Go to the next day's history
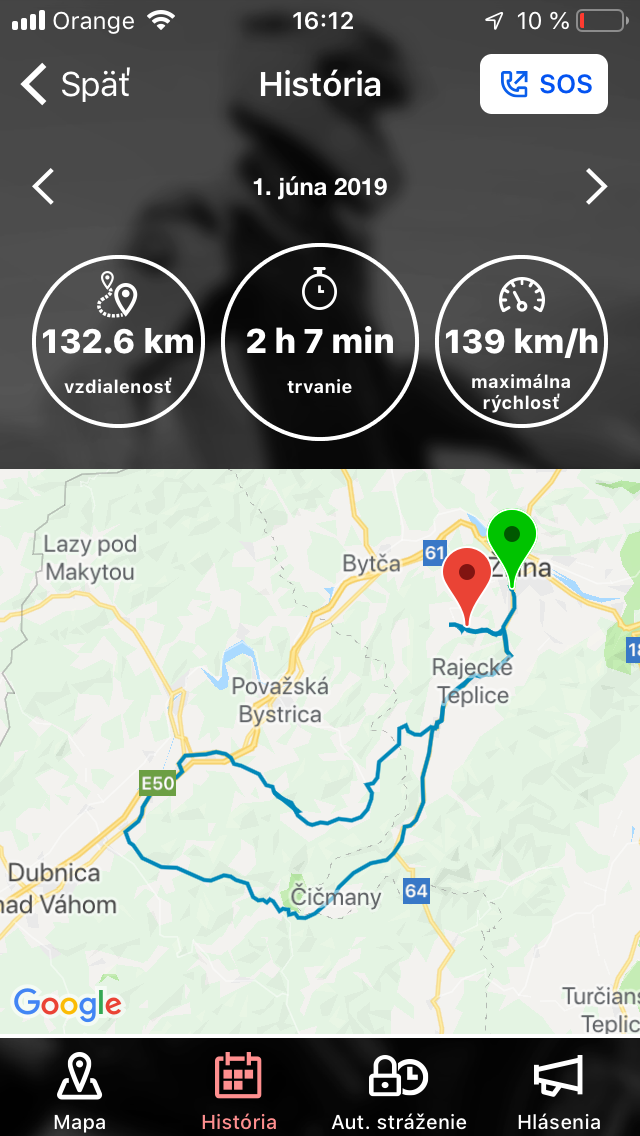The height and width of the screenshot is (1136, 640). tap(596, 187)
